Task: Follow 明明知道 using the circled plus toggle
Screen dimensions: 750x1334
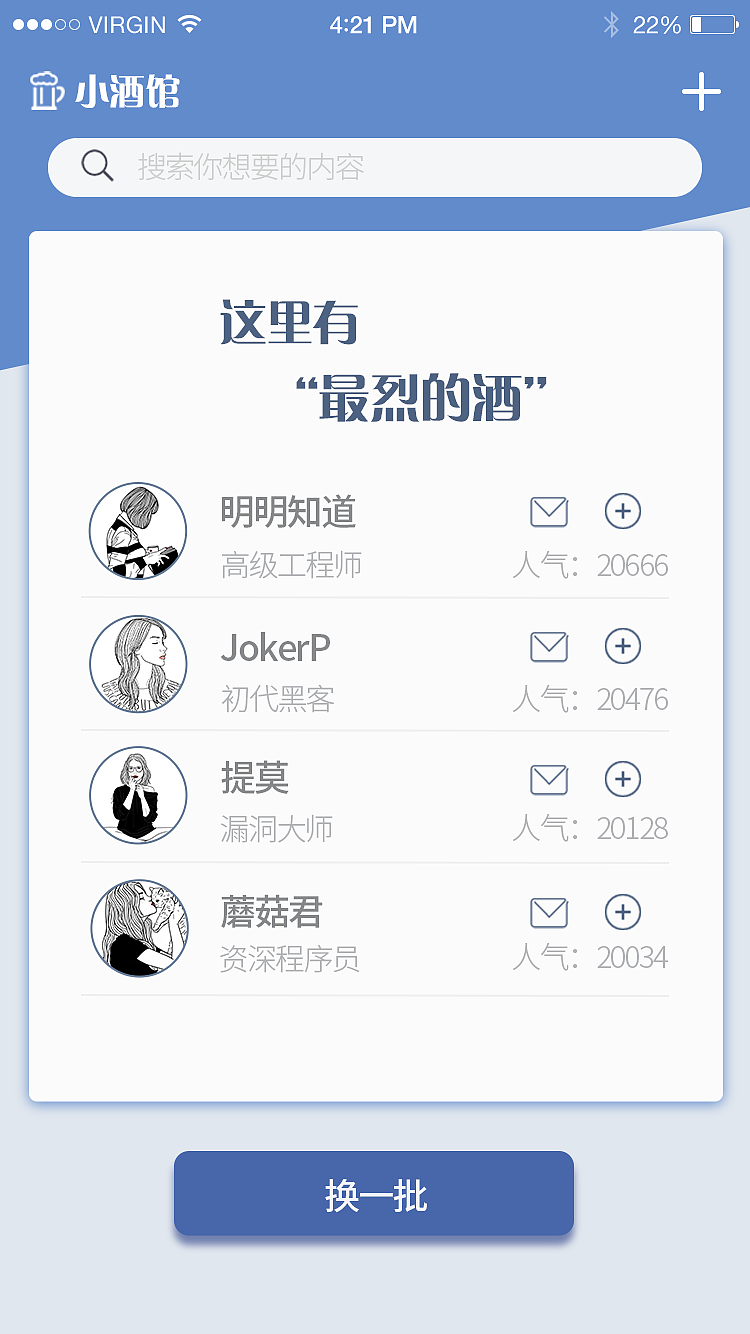Action: click(x=622, y=511)
